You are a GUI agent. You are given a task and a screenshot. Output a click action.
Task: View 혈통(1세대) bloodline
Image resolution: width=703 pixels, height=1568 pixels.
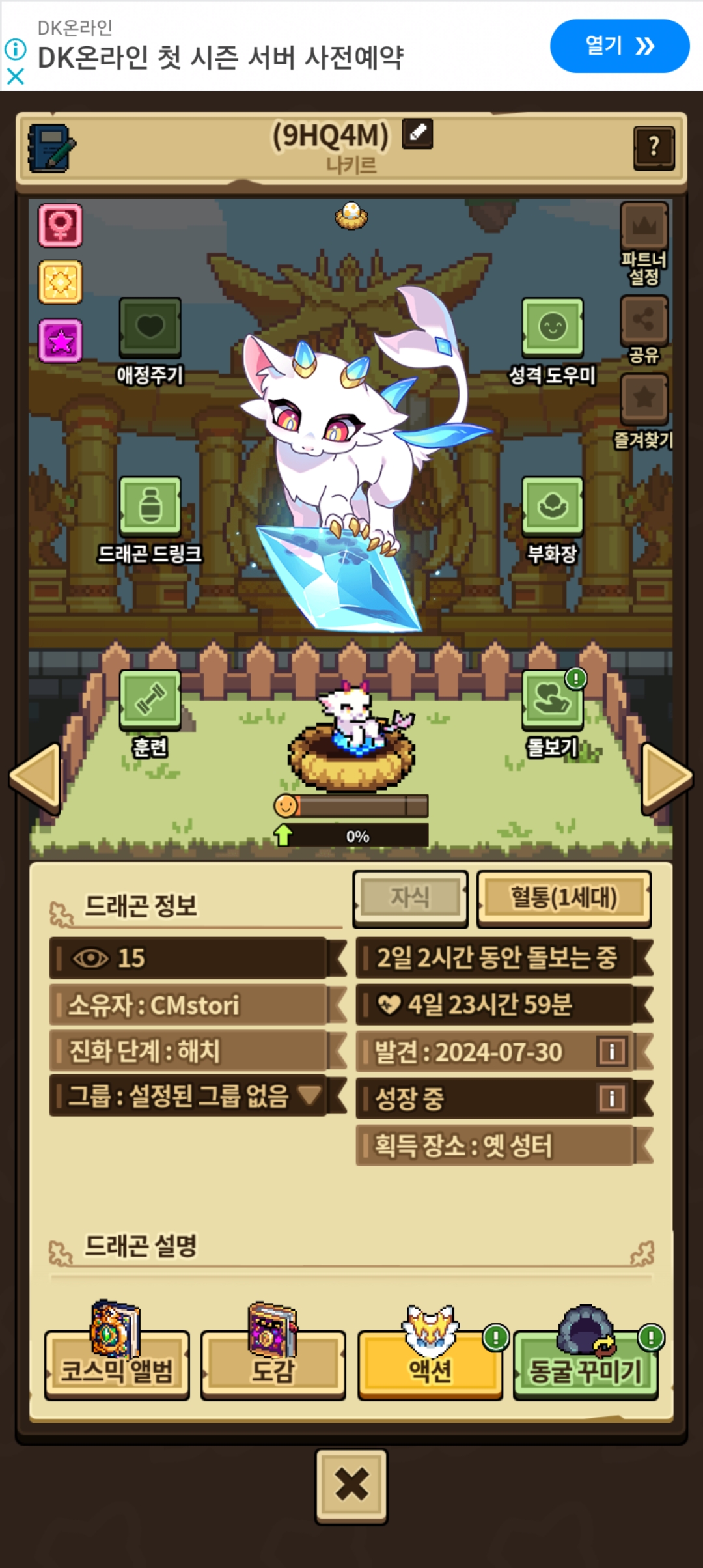point(564,899)
